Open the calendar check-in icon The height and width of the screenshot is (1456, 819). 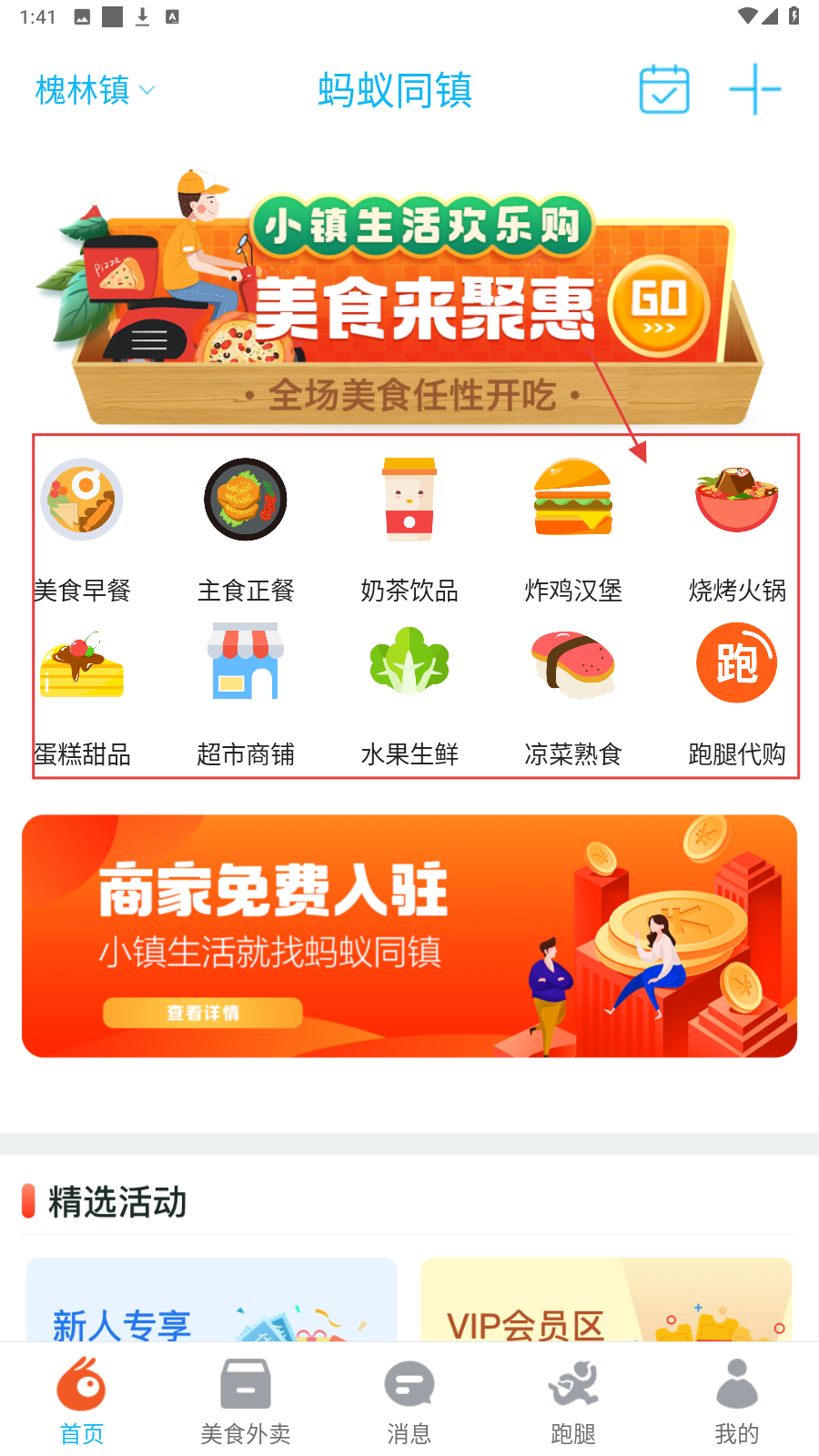pos(664,89)
